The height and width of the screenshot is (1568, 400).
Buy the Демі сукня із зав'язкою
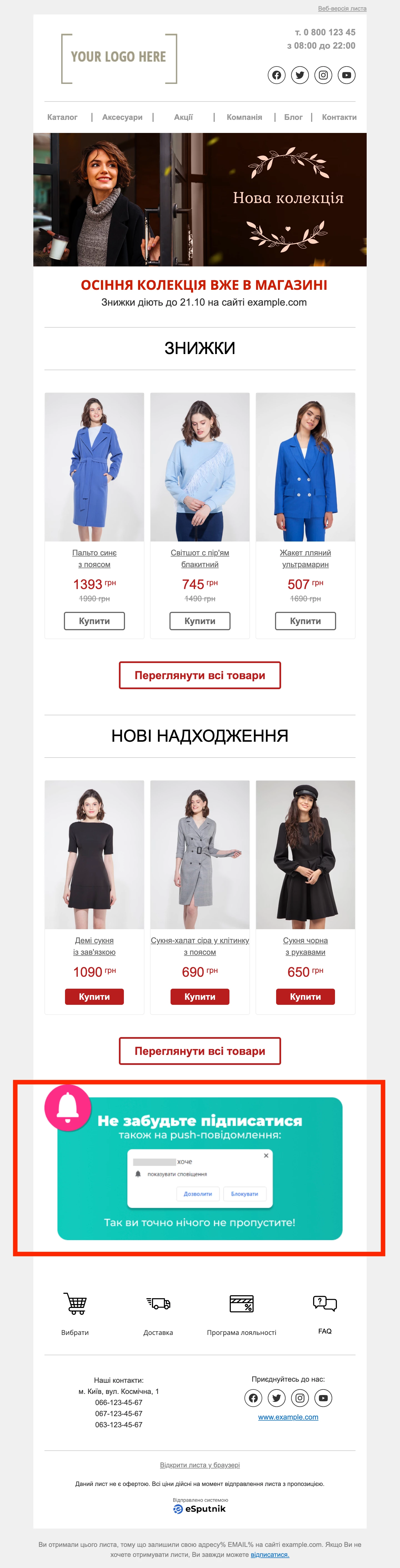(x=94, y=996)
